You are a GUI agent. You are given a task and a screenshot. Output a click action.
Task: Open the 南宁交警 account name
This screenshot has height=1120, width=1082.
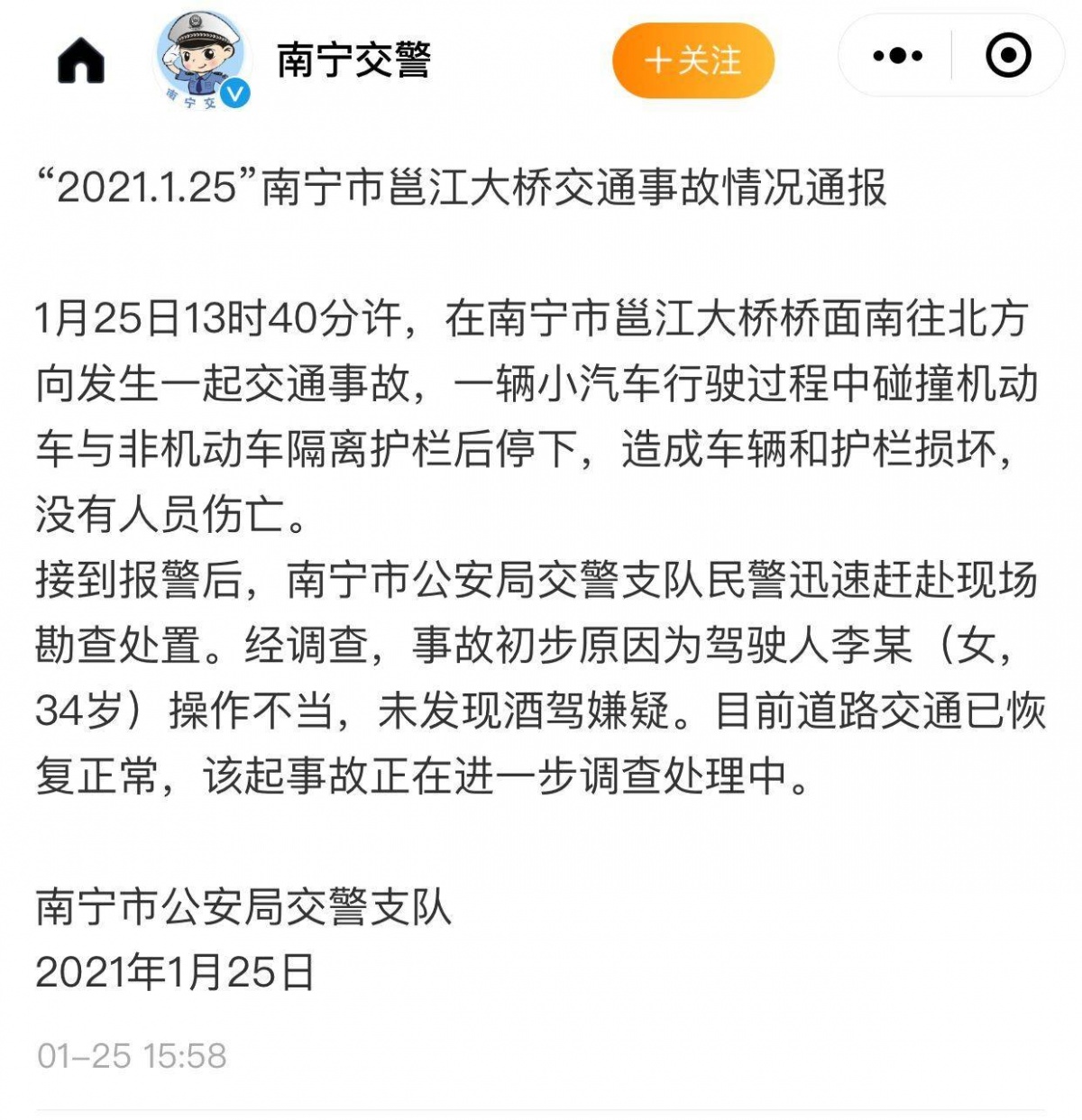tap(353, 60)
